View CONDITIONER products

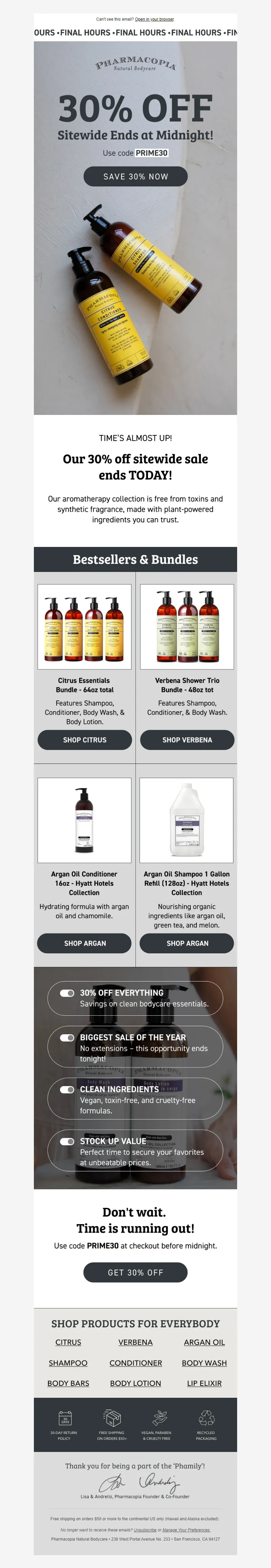point(135,1363)
